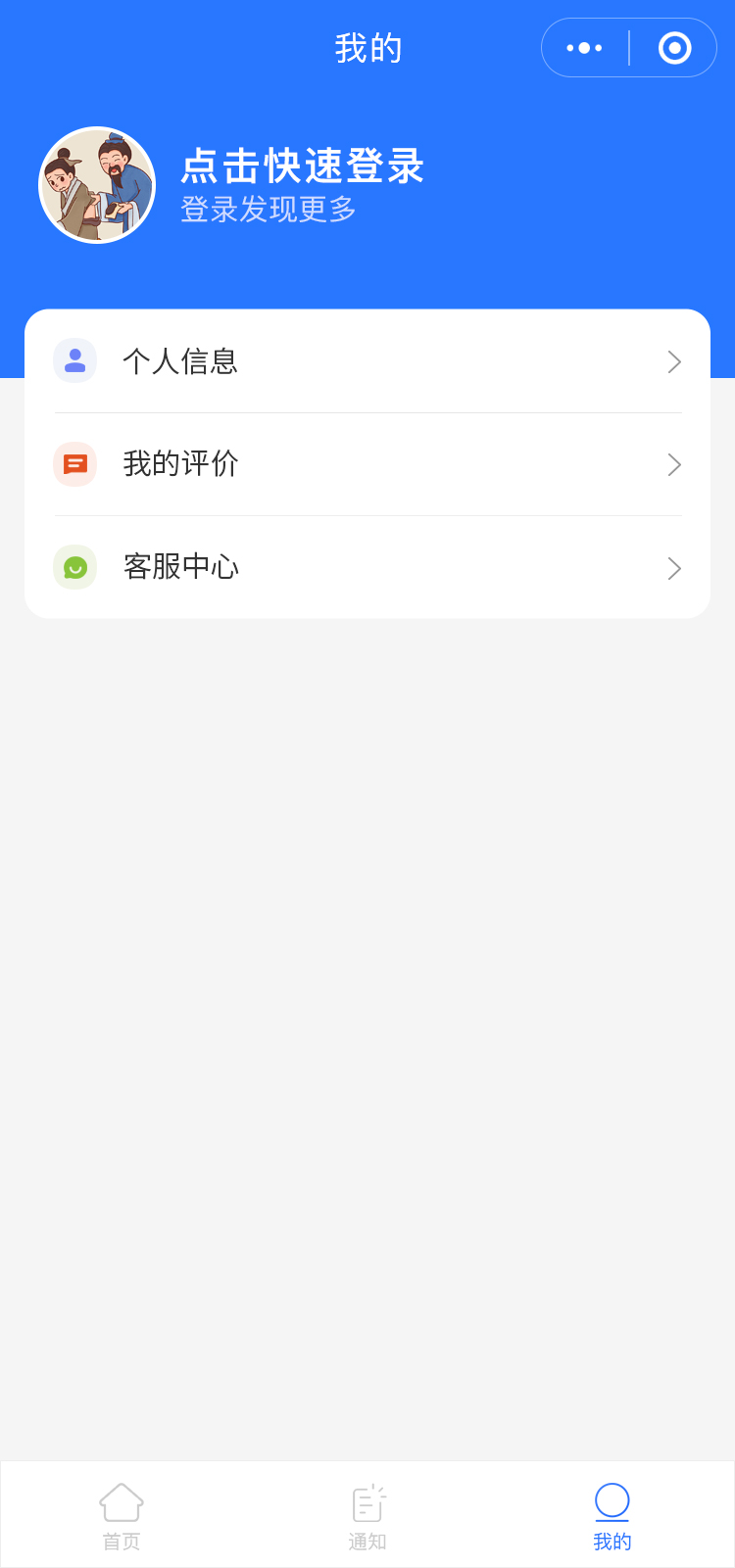Open the mini program more-options menu
This screenshot has height=1568, width=735.
585,48
